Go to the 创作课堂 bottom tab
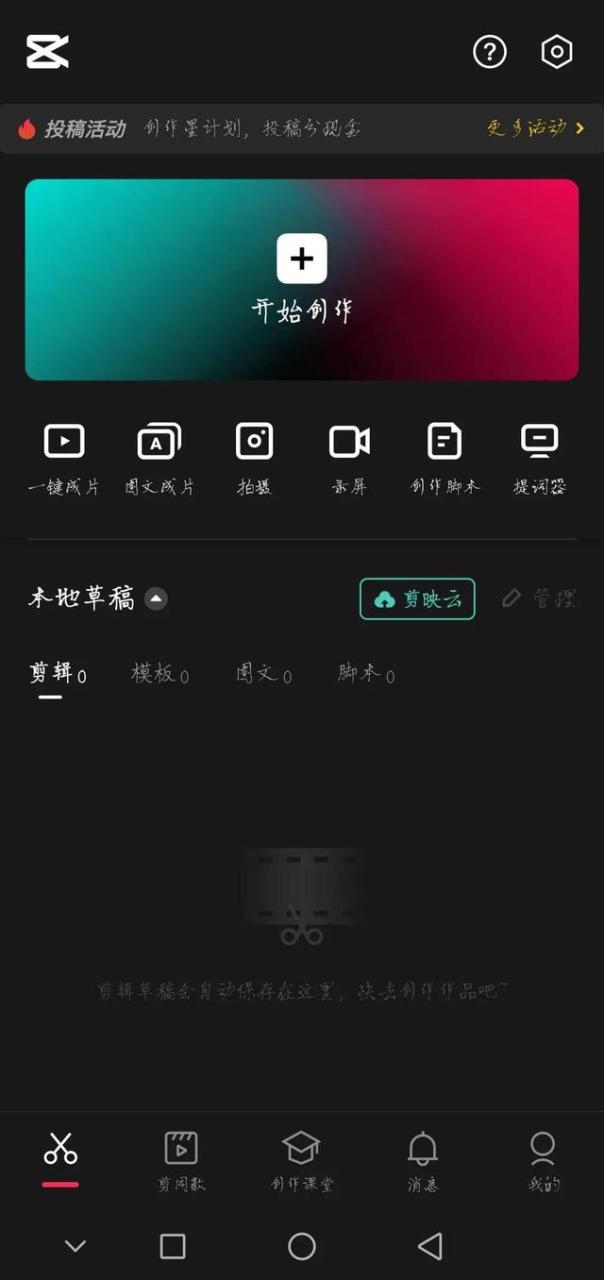Screen dimensions: 604x1280 click(301, 1160)
